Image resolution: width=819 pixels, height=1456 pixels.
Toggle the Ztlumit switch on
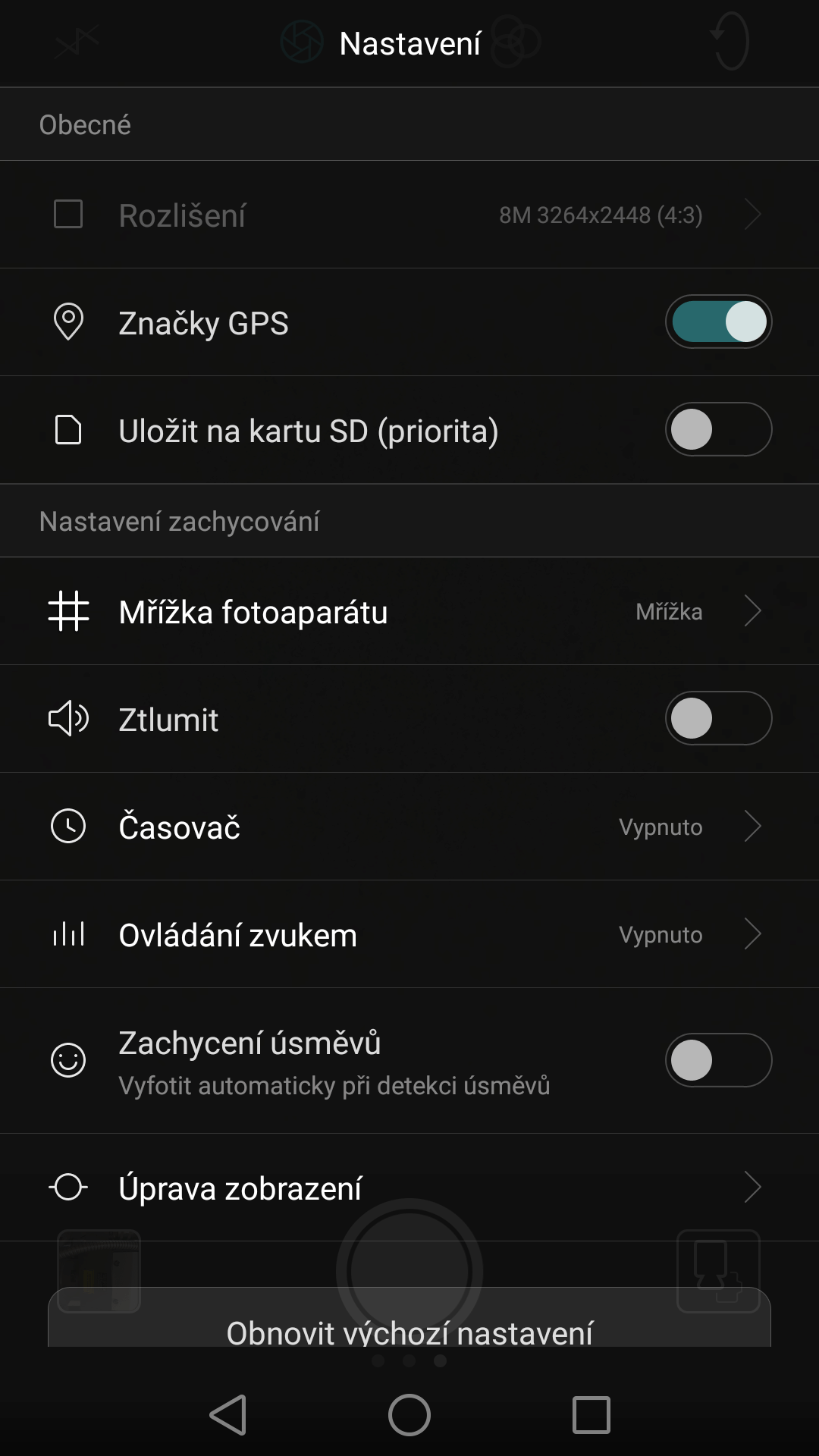coord(718,718)
